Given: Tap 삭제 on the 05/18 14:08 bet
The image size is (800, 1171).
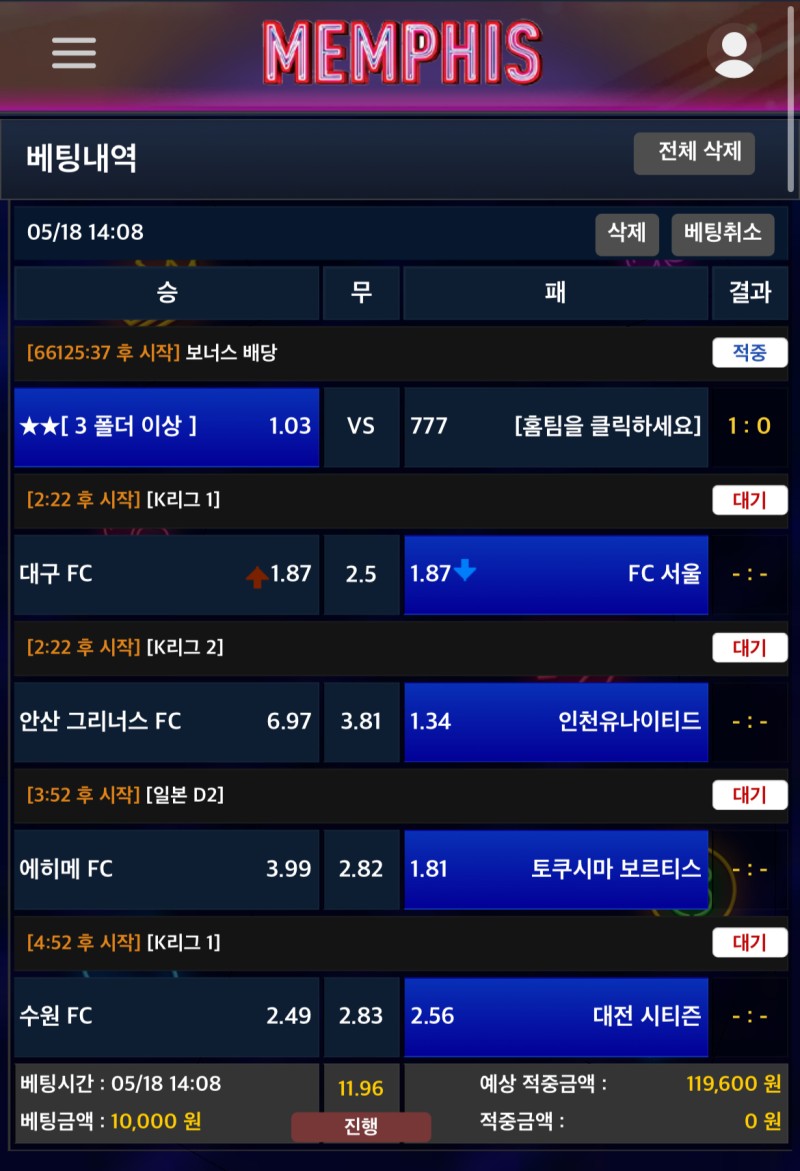Looking at the screenshot, I should point(627,233).
